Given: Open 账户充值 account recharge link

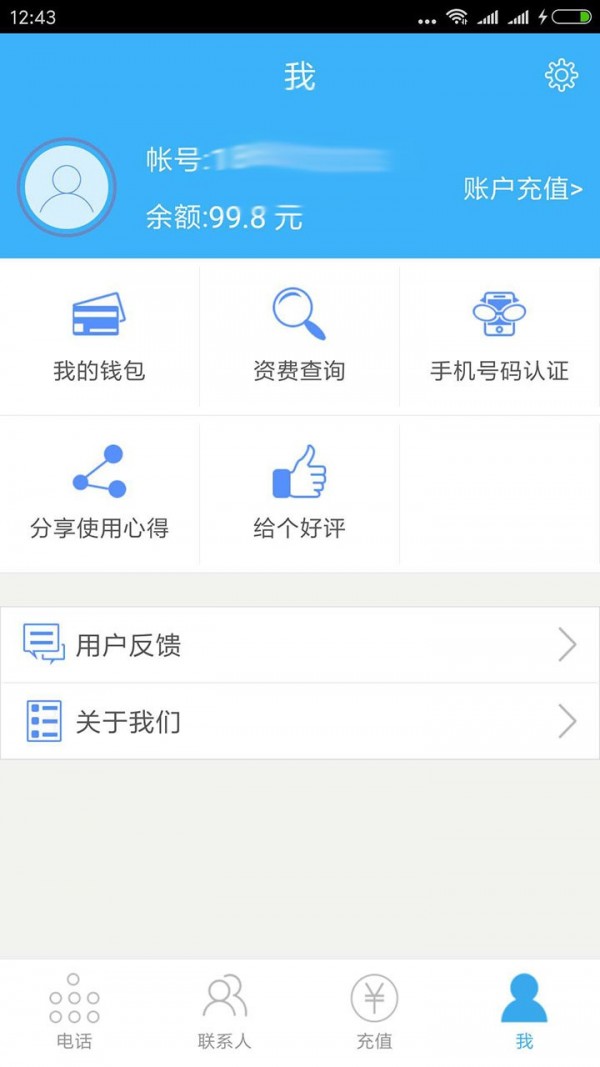Looking at the screenshot, I should [x=522, y=189].
